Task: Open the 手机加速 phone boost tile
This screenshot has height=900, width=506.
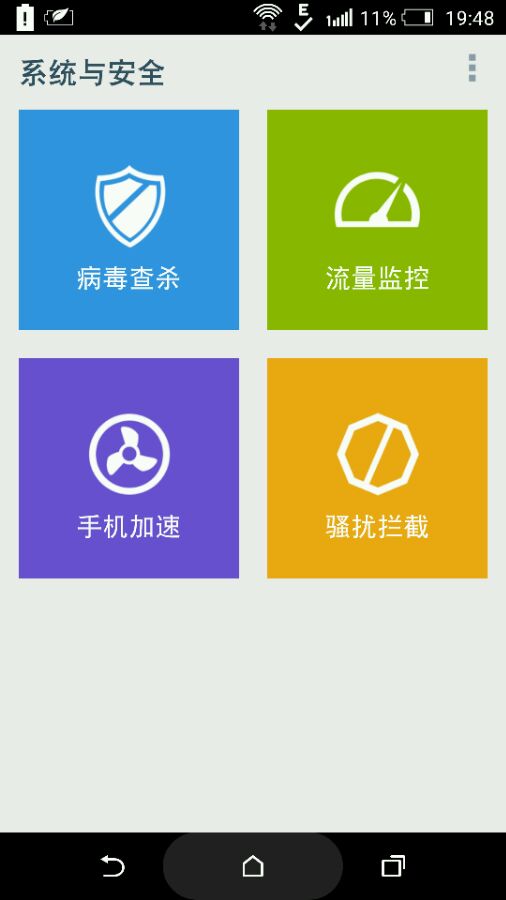Action: coord(129,468)
